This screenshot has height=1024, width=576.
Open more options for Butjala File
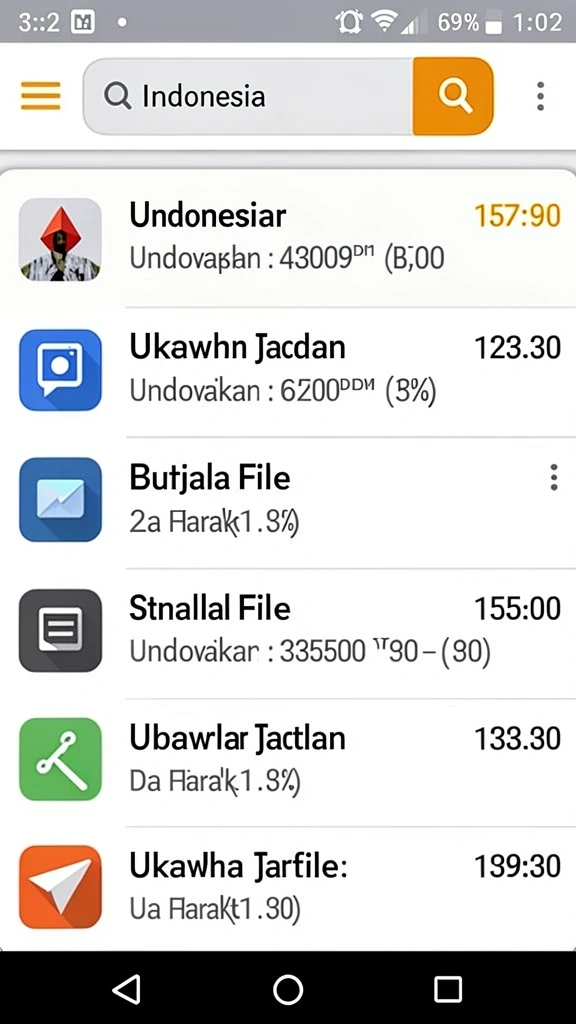(554, 477)
